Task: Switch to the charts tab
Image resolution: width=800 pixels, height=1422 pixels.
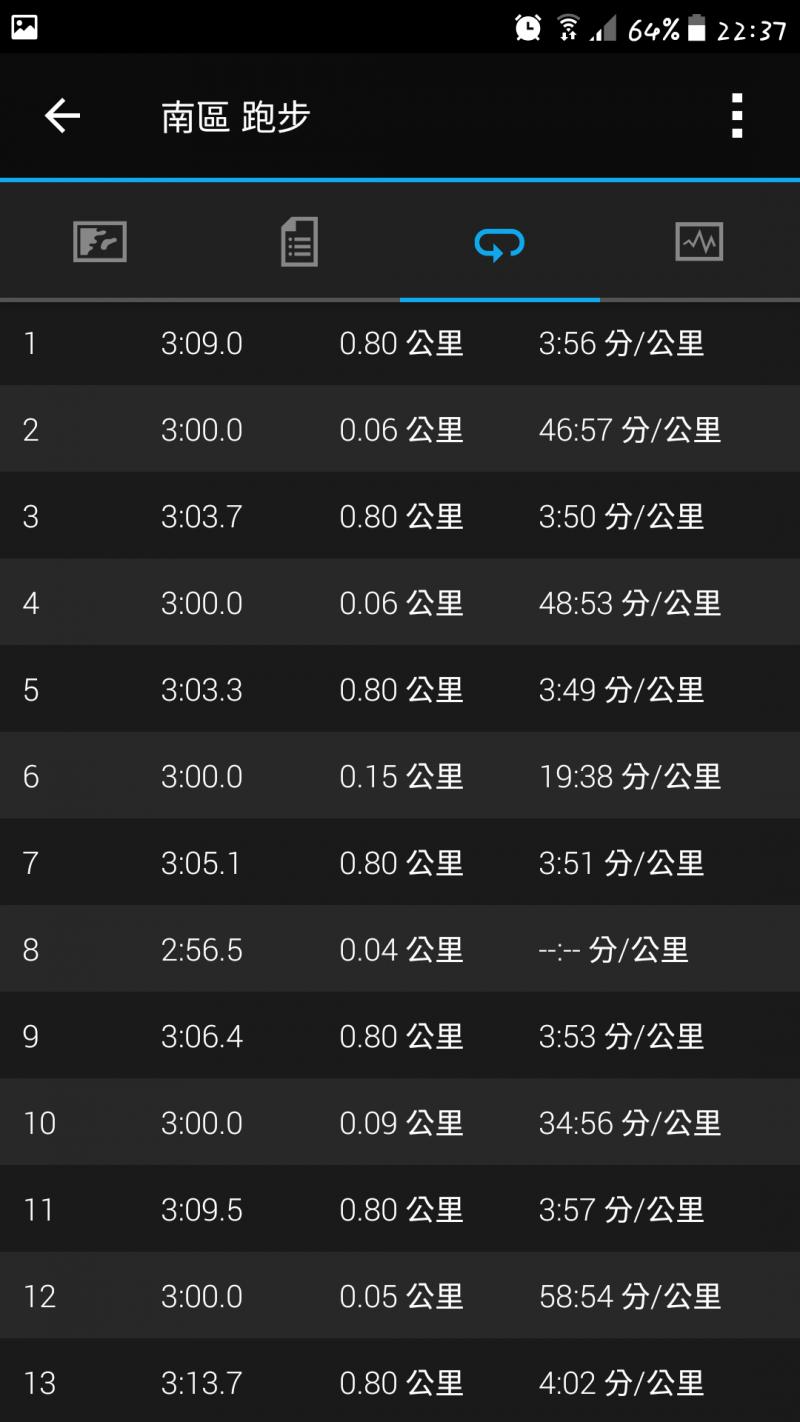Action: 699,242
